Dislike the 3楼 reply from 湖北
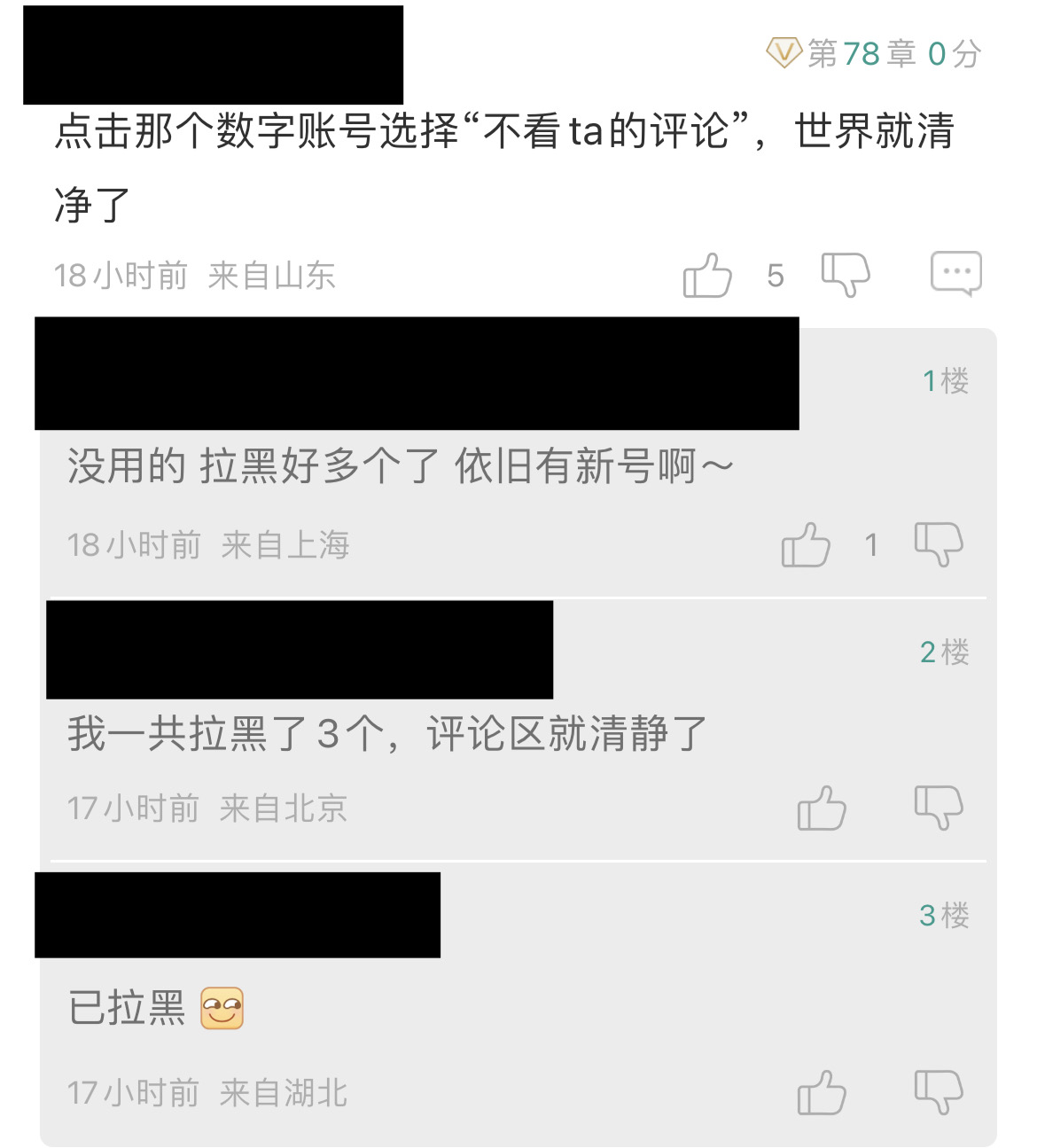Viewport: 1037px width, 1148px height. click(x=939, y=1092)
